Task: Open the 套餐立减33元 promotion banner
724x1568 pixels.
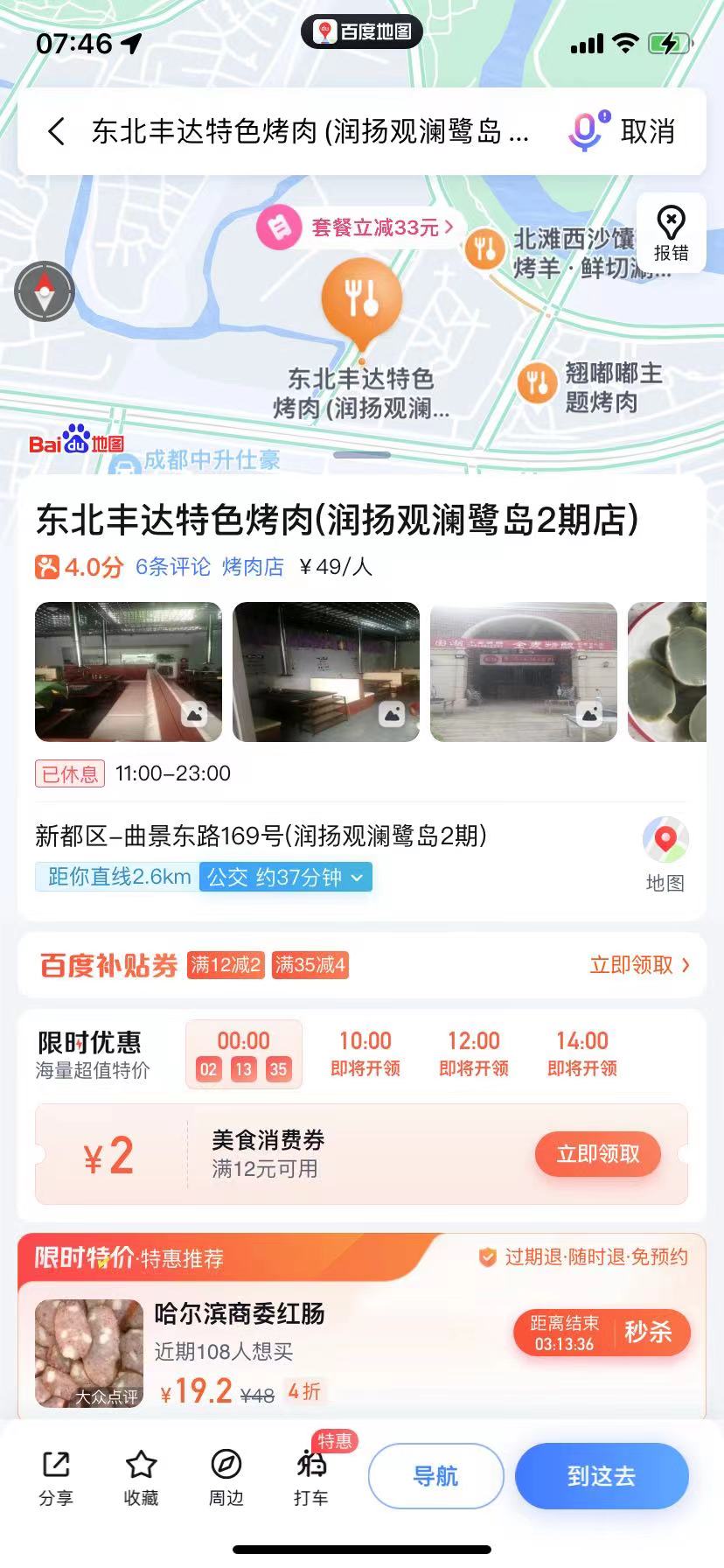Action: (359, 227)
